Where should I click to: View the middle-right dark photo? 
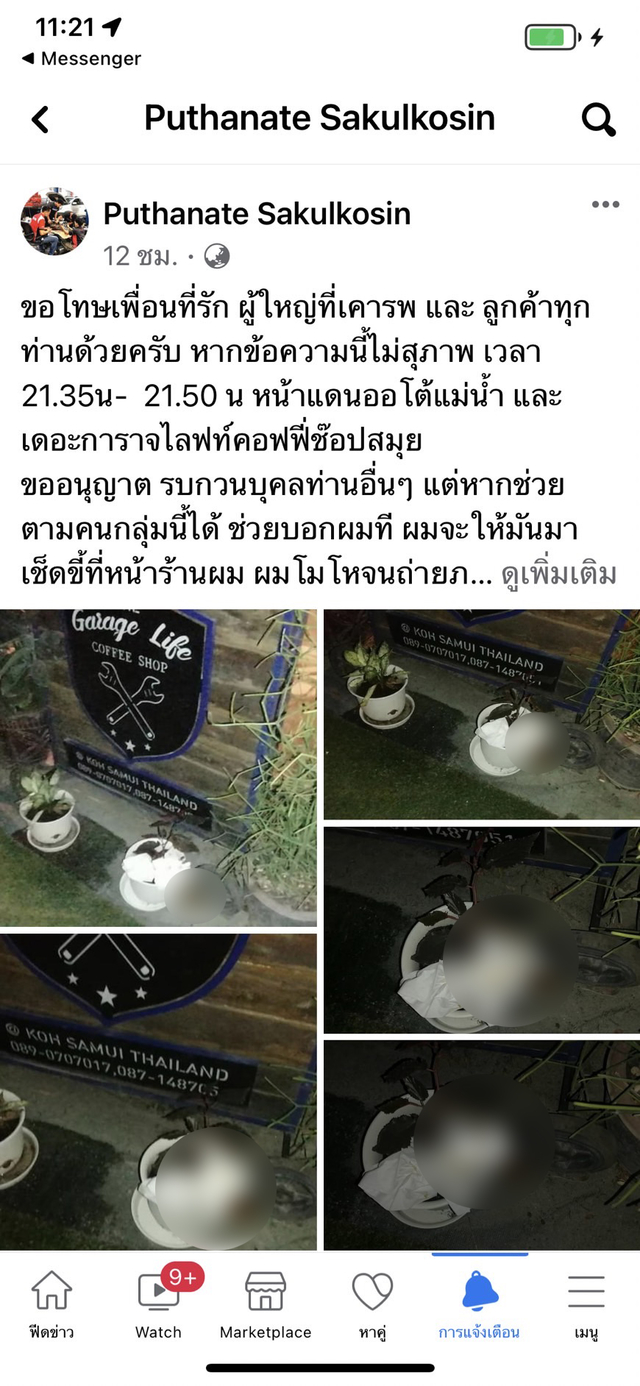tap(481, 930)
